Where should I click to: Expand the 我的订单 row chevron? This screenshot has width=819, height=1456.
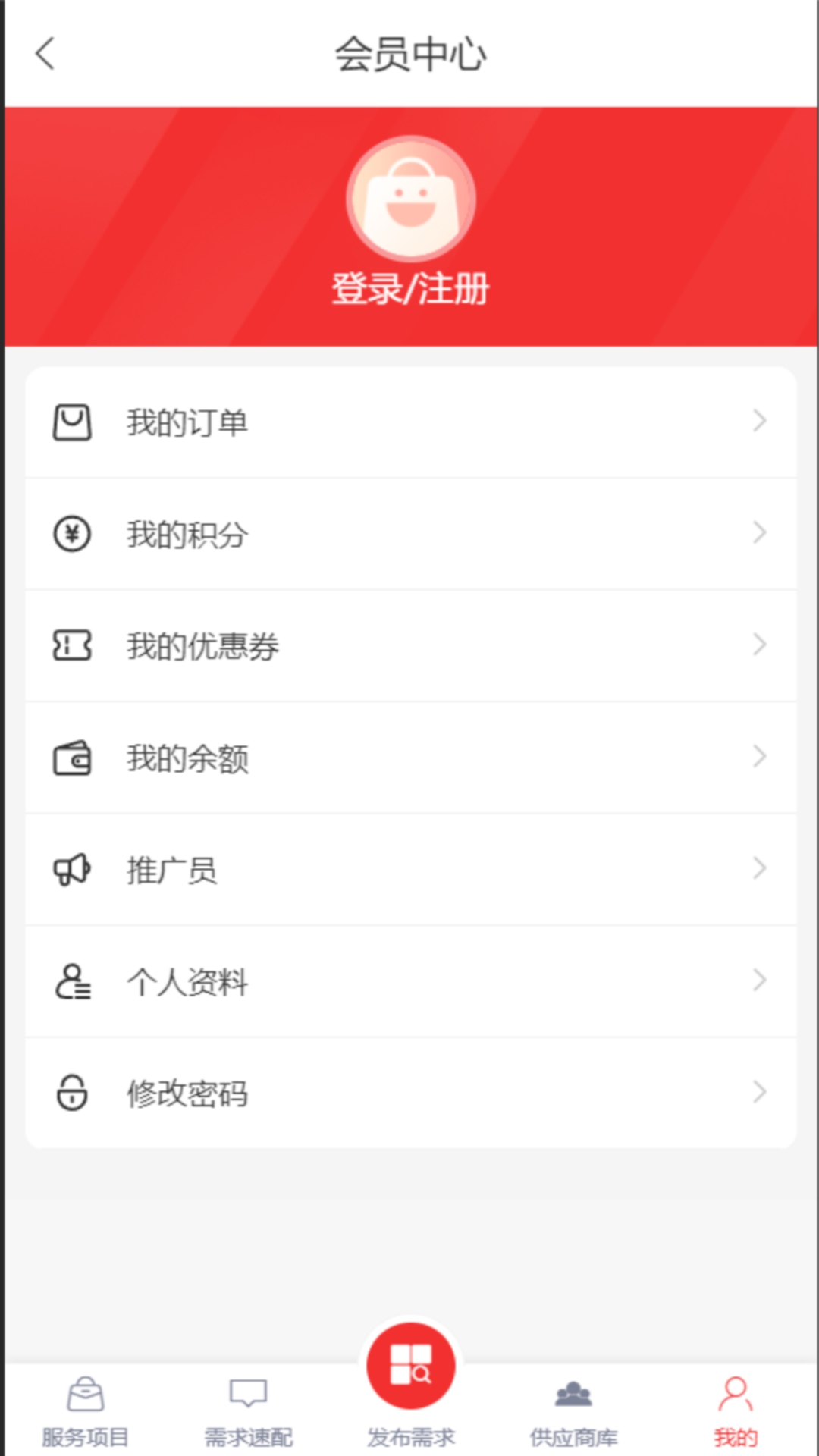pos(761,423)
